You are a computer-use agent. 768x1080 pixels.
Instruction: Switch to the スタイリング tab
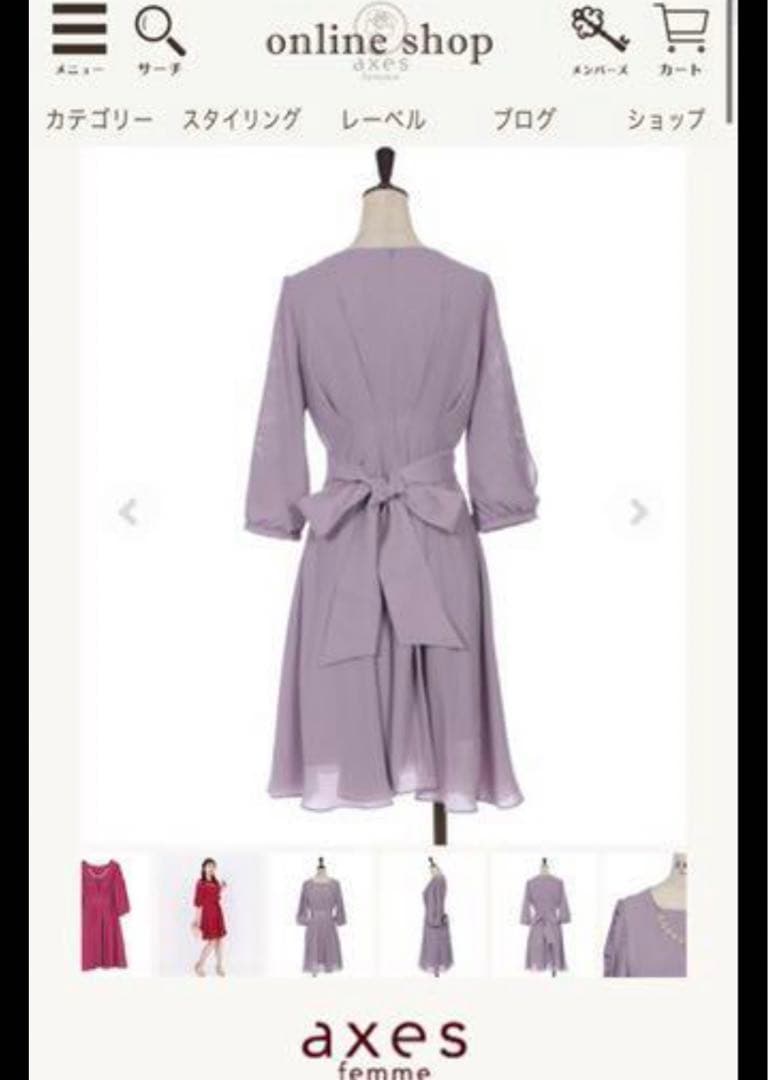[x=241, y=120]
